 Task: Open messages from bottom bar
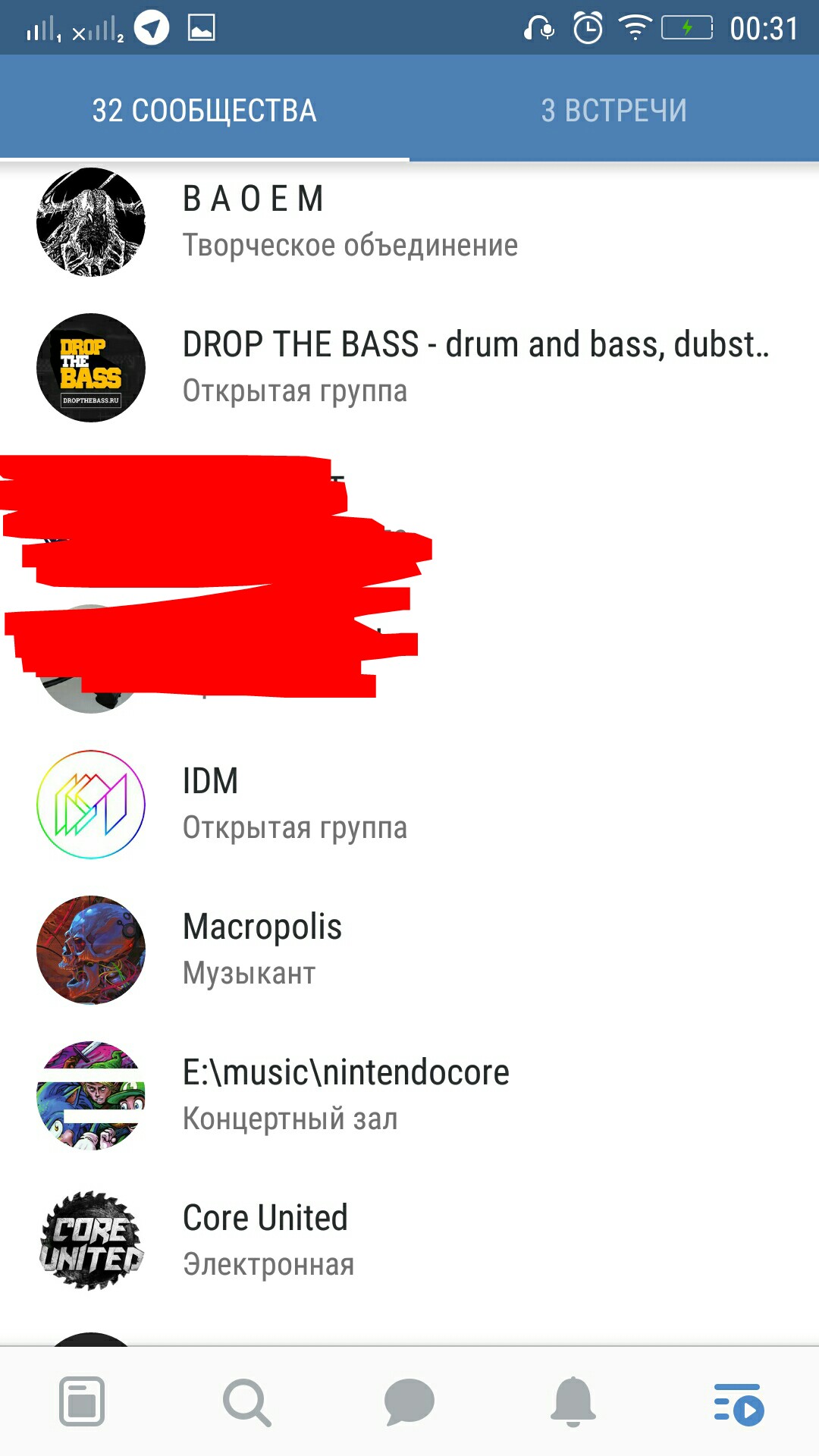click(x=409, y=1401)
